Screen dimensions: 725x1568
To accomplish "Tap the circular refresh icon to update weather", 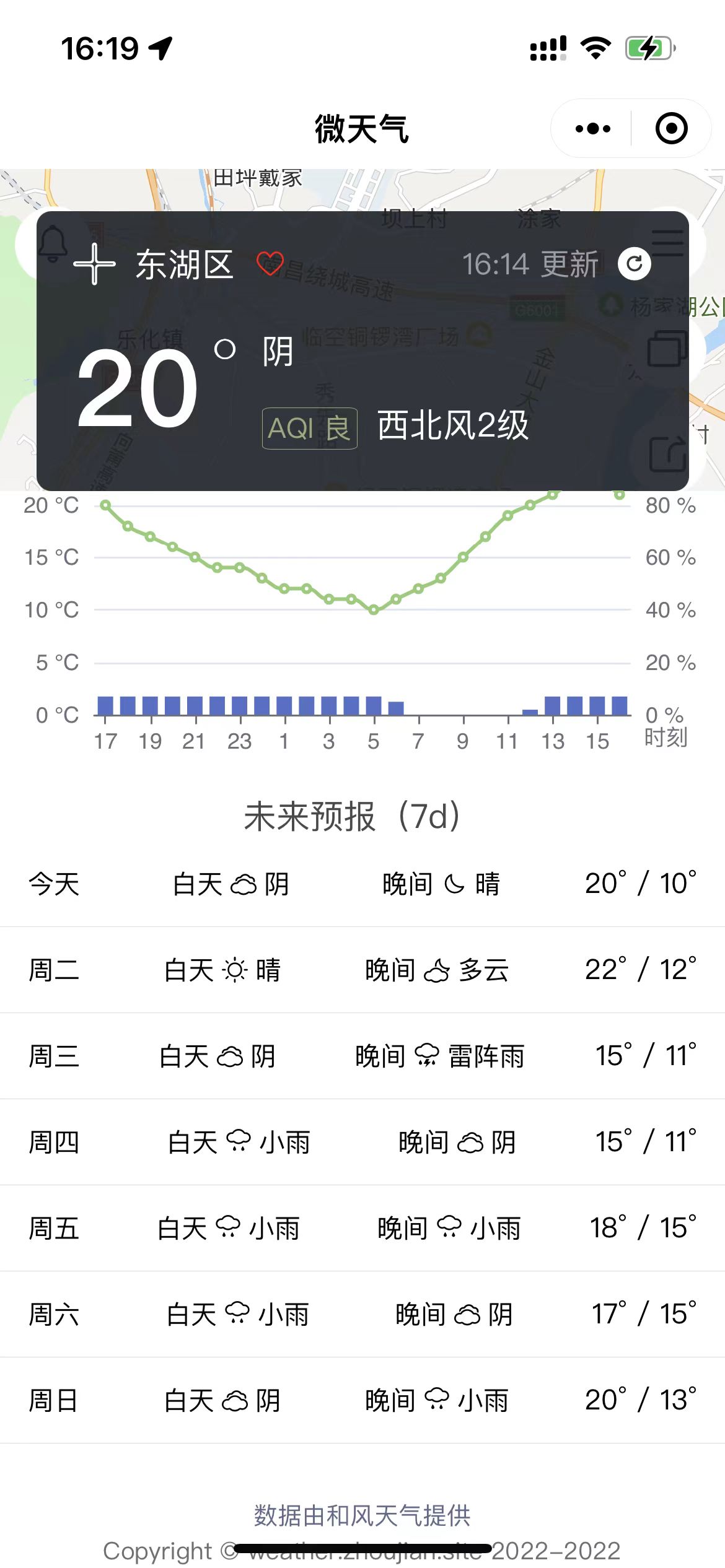I will tap(635, 264).
